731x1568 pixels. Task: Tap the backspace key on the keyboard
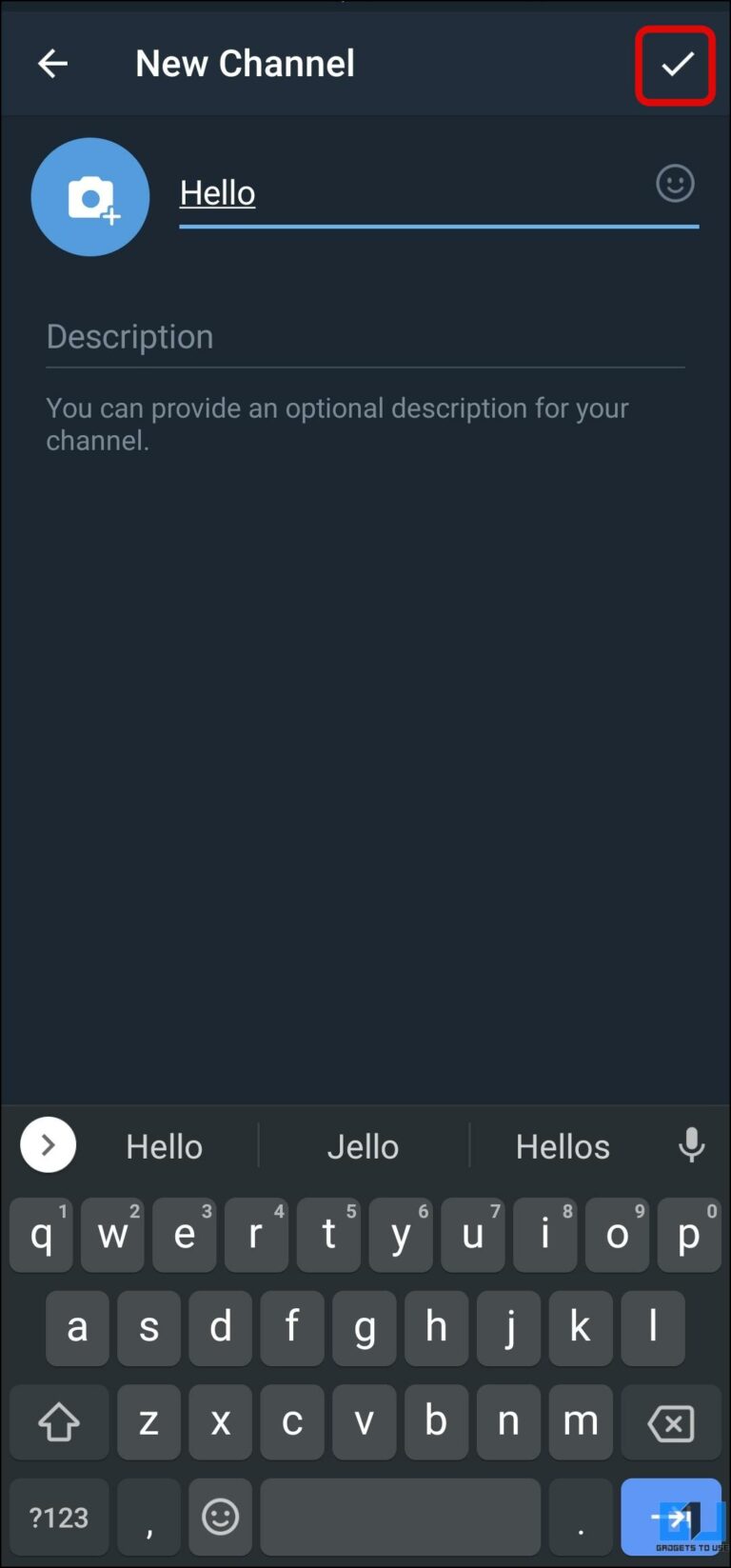click(671, 1422)
